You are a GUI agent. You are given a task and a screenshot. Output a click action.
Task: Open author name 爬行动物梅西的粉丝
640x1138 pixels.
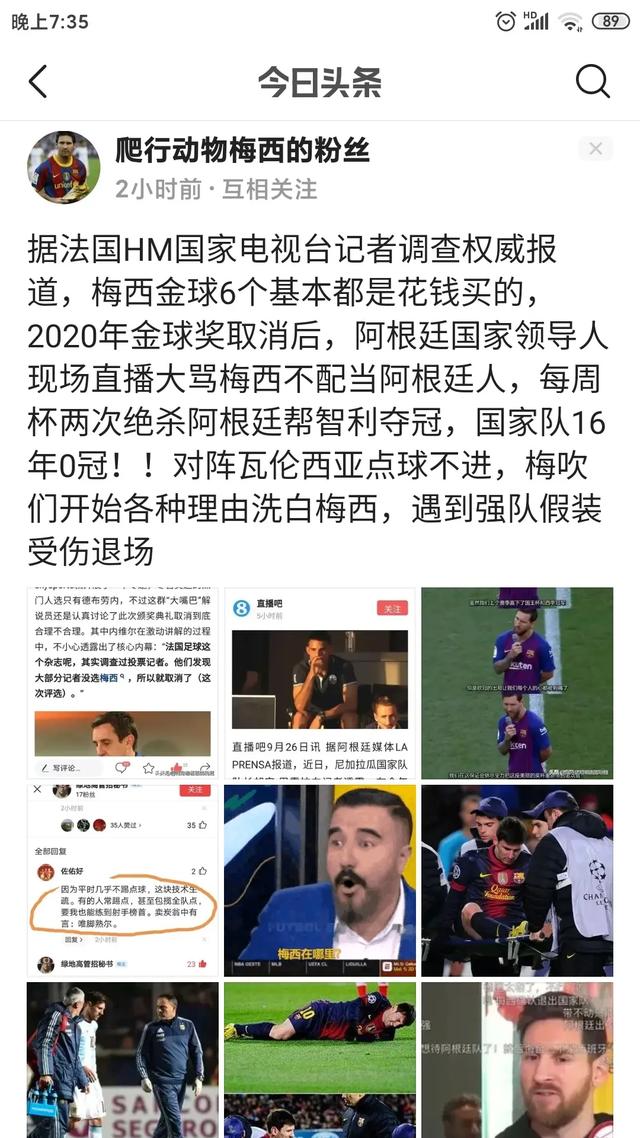tap(242, 151)
